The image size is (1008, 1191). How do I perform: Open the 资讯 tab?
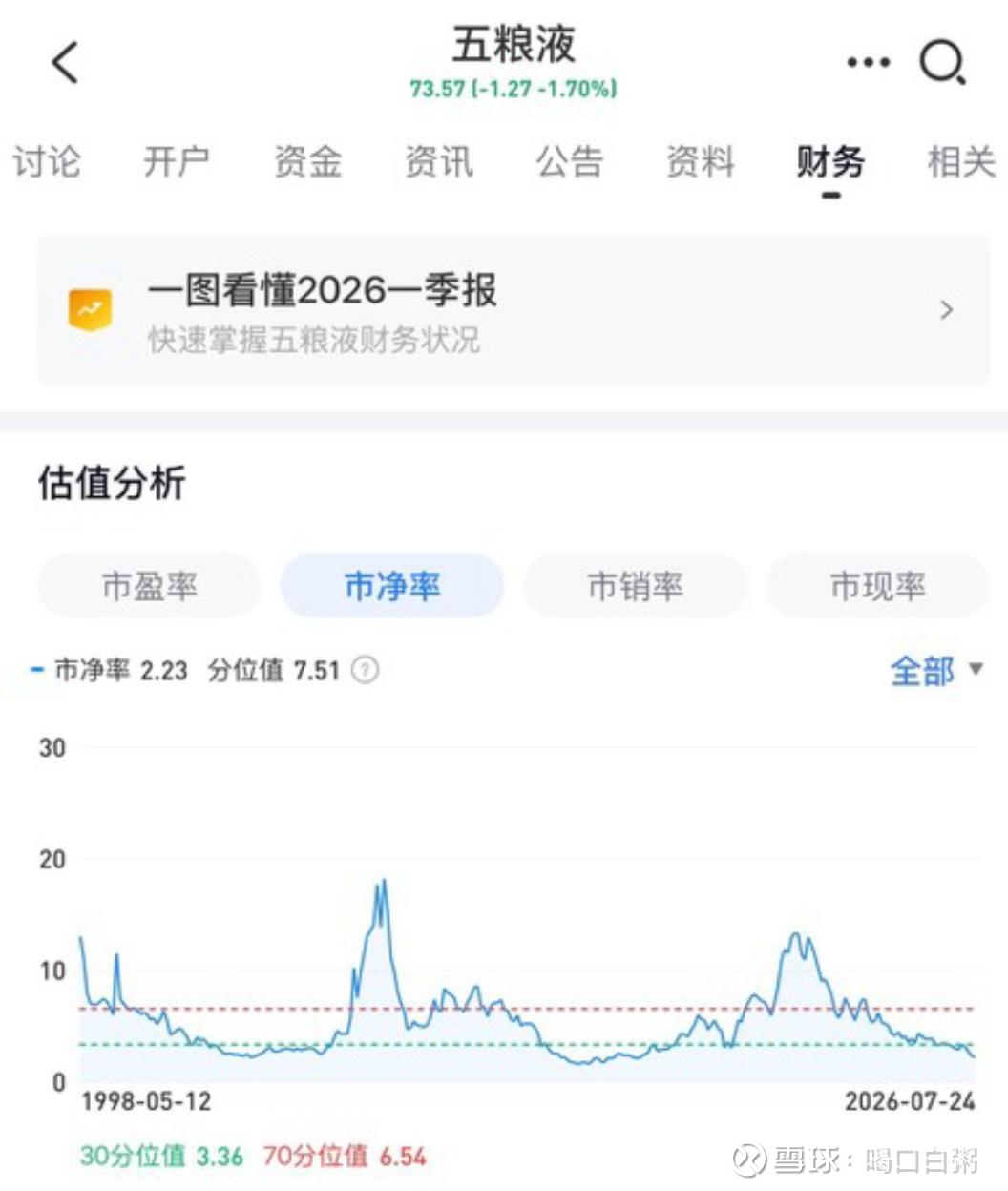coord(438,161)
